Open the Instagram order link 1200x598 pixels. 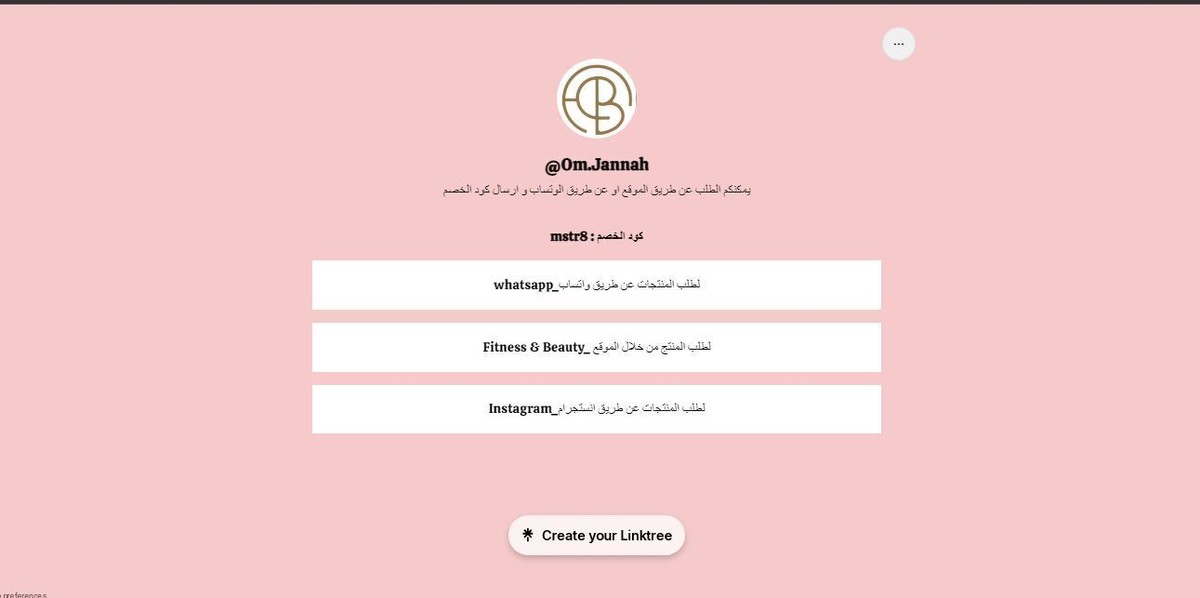point(596,409)
